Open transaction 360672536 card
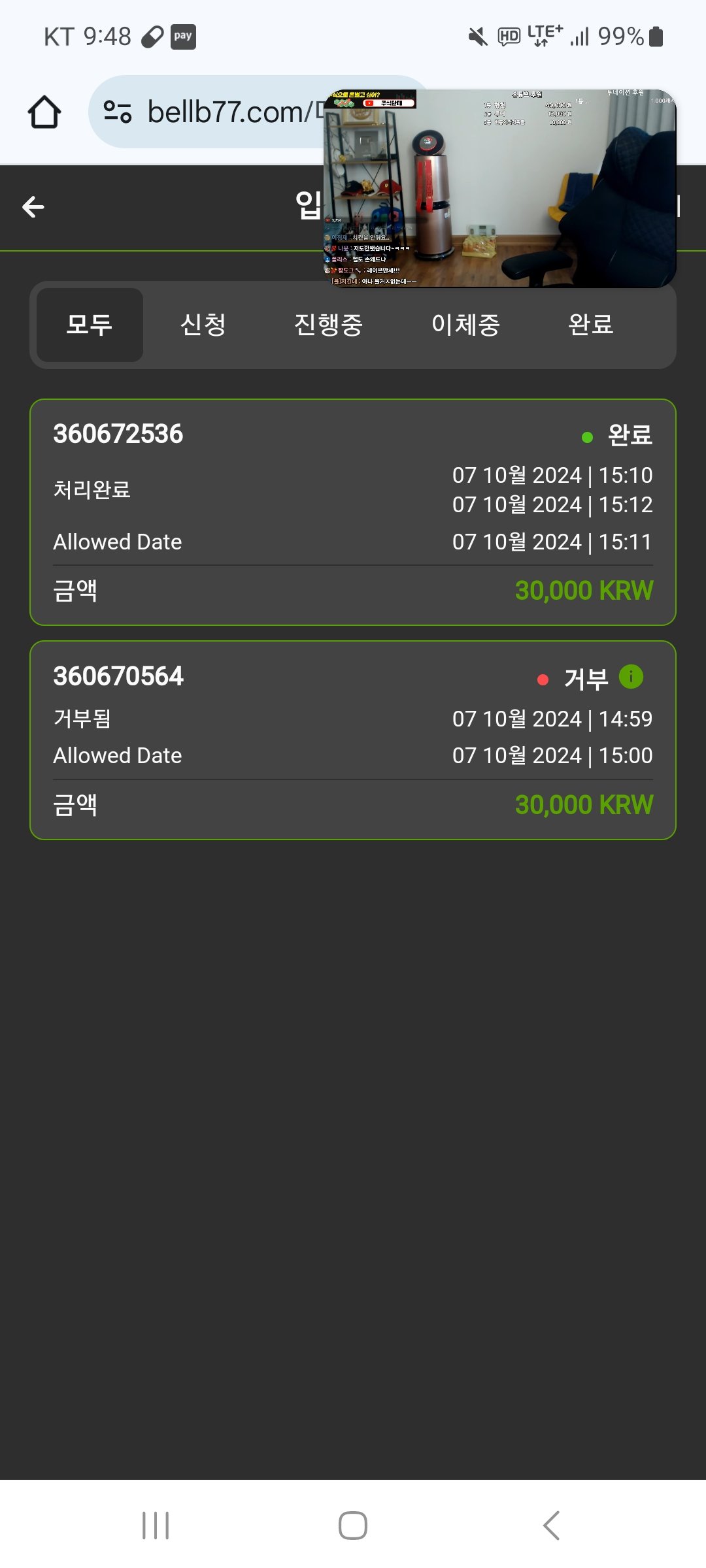Viewport: 706px width, 1568px height. click(353, 512)
